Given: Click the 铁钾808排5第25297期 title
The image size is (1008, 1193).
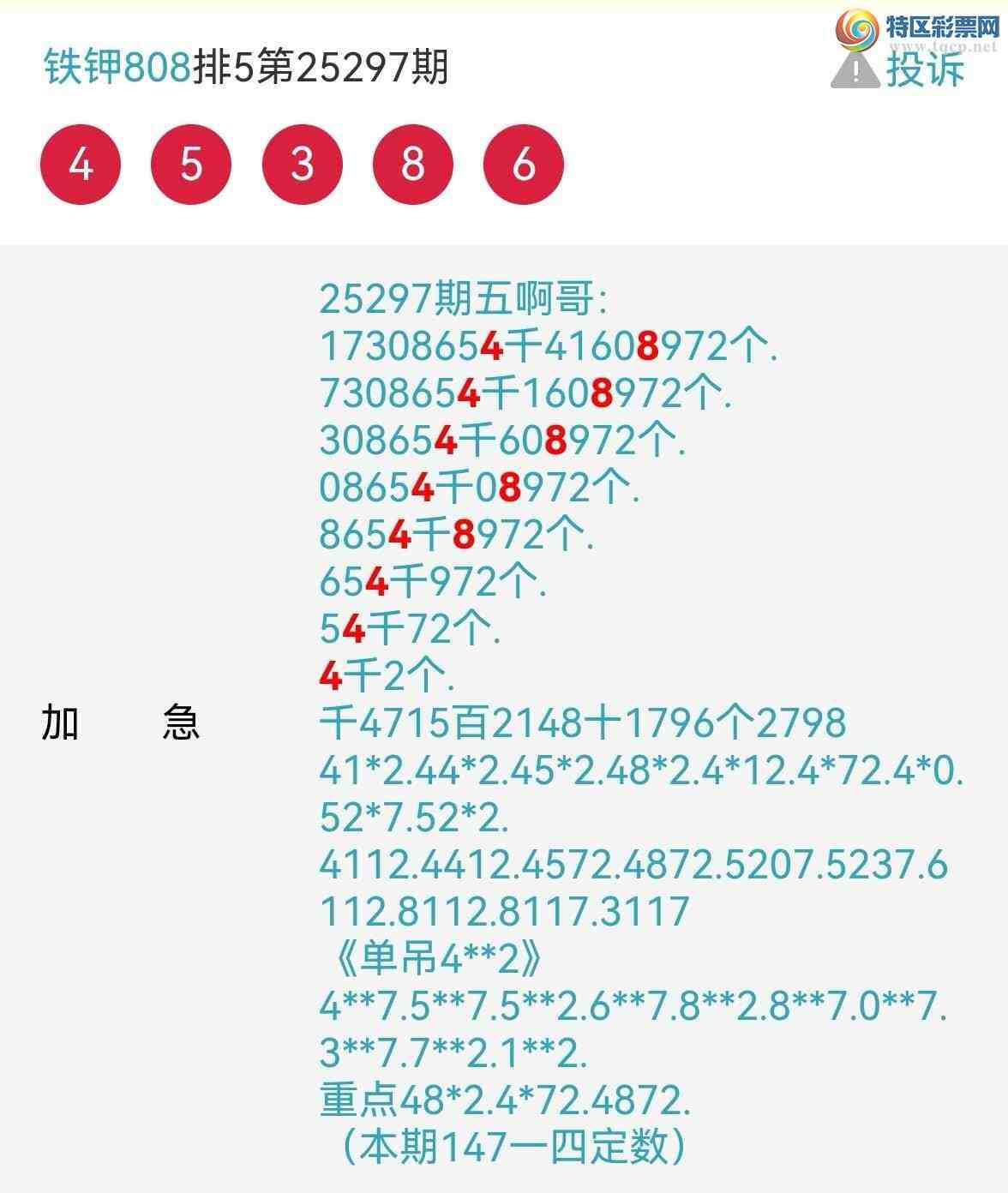Looking at the screenshot, I should pos(244,72).
